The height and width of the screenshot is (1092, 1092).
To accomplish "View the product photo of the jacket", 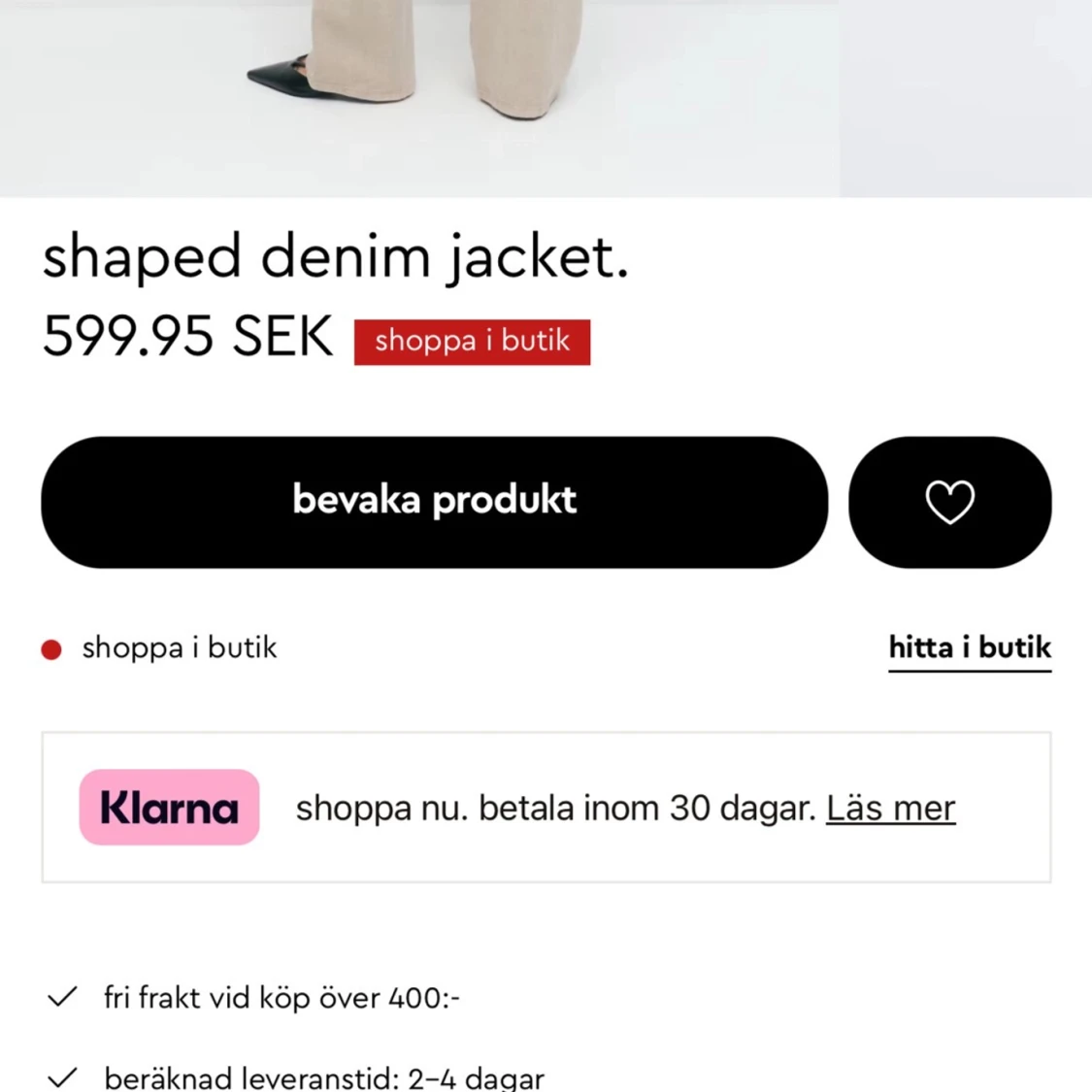I will (x=419, y=97).
